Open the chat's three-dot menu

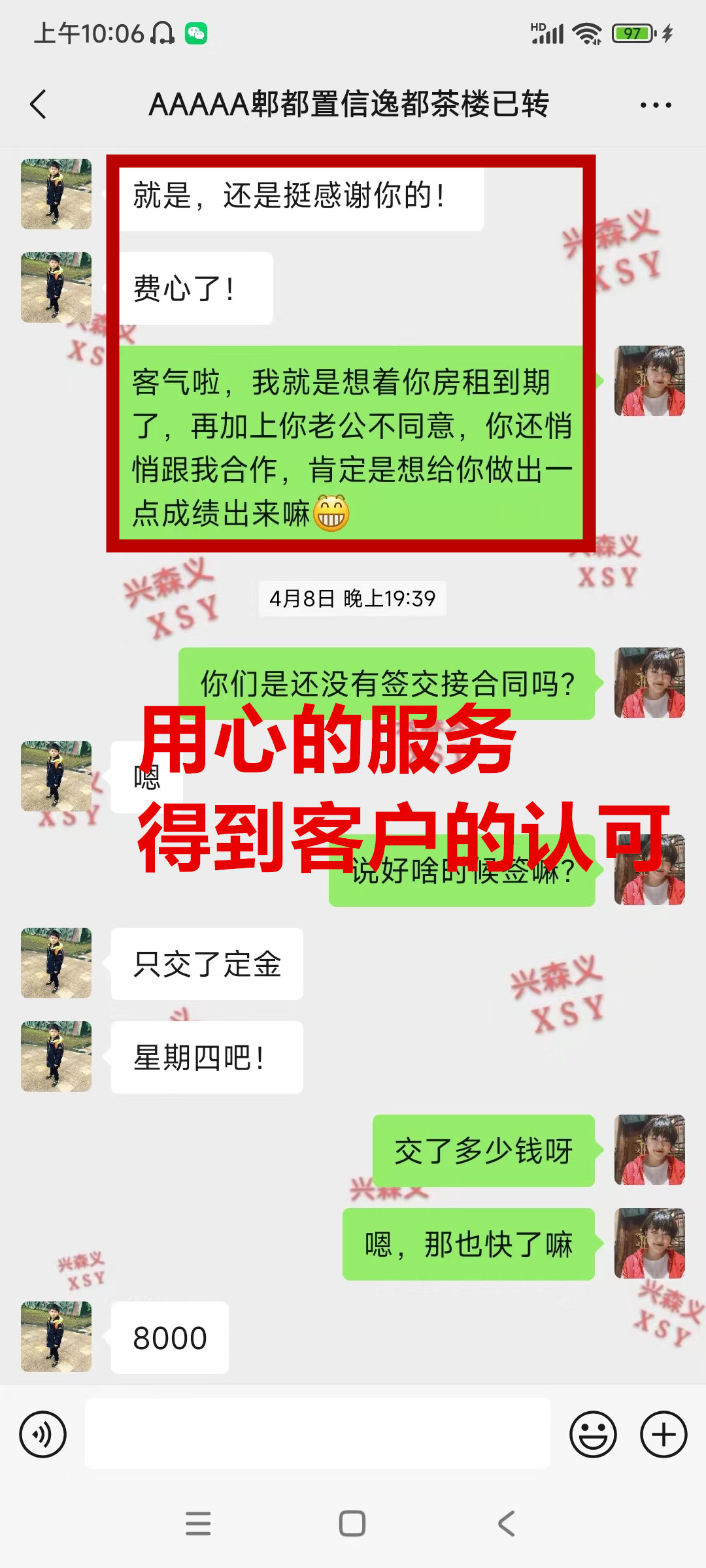click(655, 105)
